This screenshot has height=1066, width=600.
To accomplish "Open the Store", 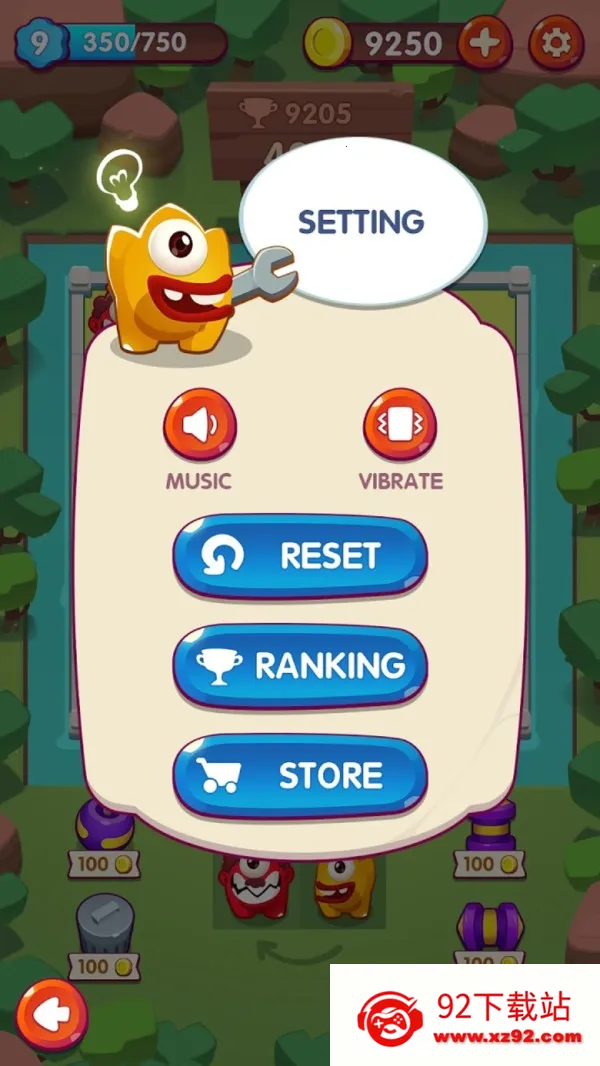I will [x=300, y=776].
